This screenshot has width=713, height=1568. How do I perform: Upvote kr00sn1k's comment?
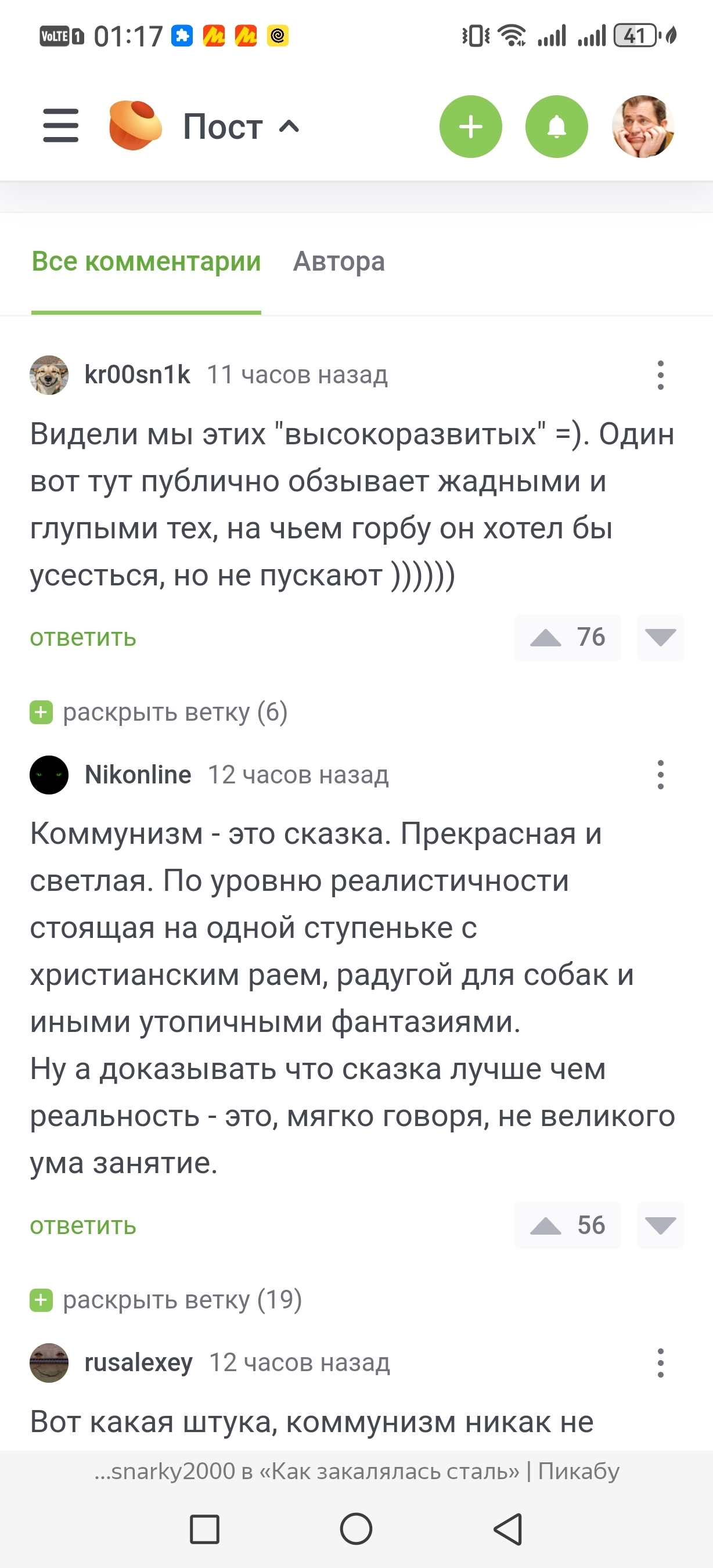(546, 638)
